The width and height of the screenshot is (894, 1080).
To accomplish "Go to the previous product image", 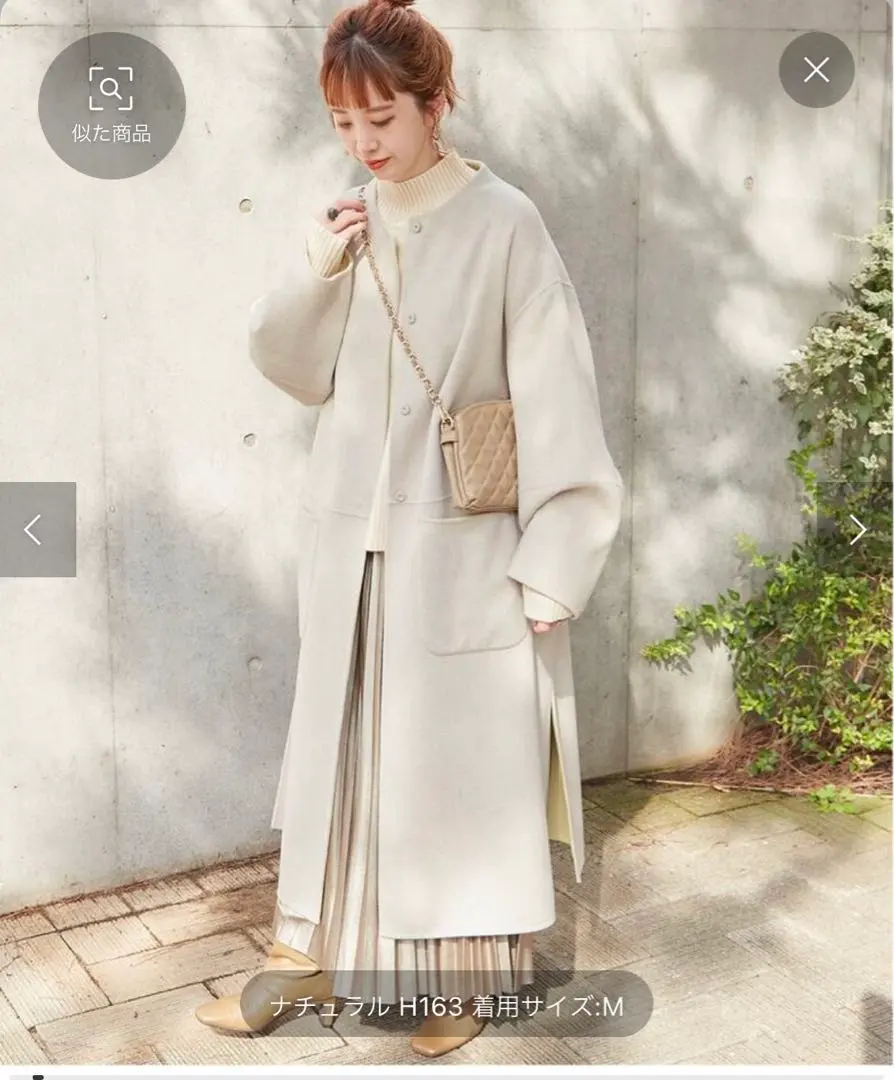I will (x=36, y=529).
